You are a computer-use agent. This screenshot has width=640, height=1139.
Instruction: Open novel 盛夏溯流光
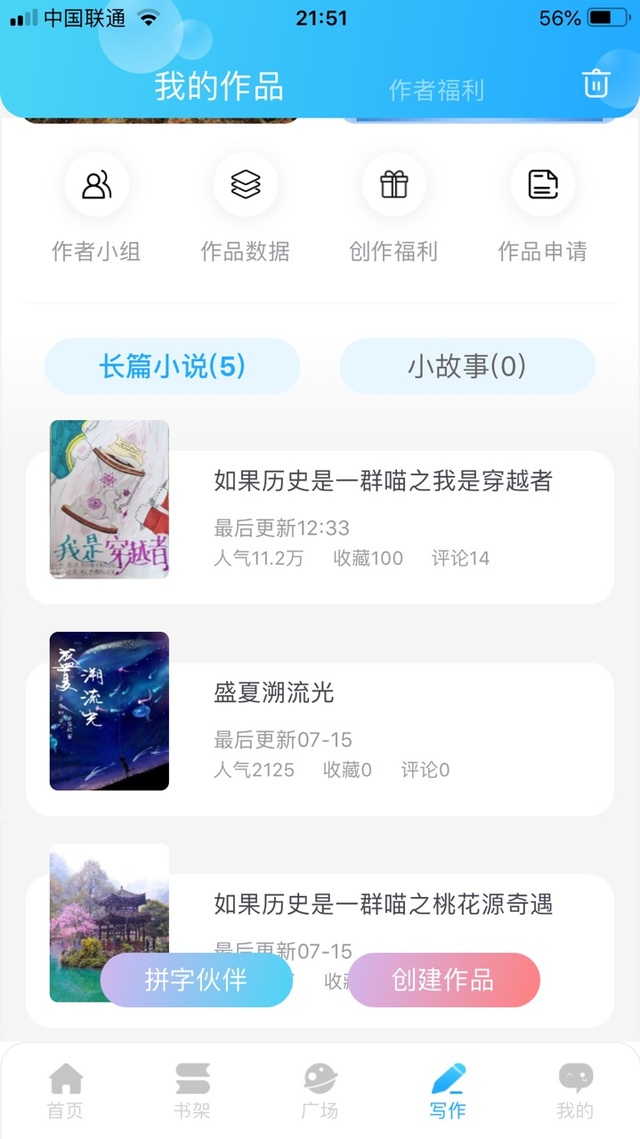click(274, 693)
